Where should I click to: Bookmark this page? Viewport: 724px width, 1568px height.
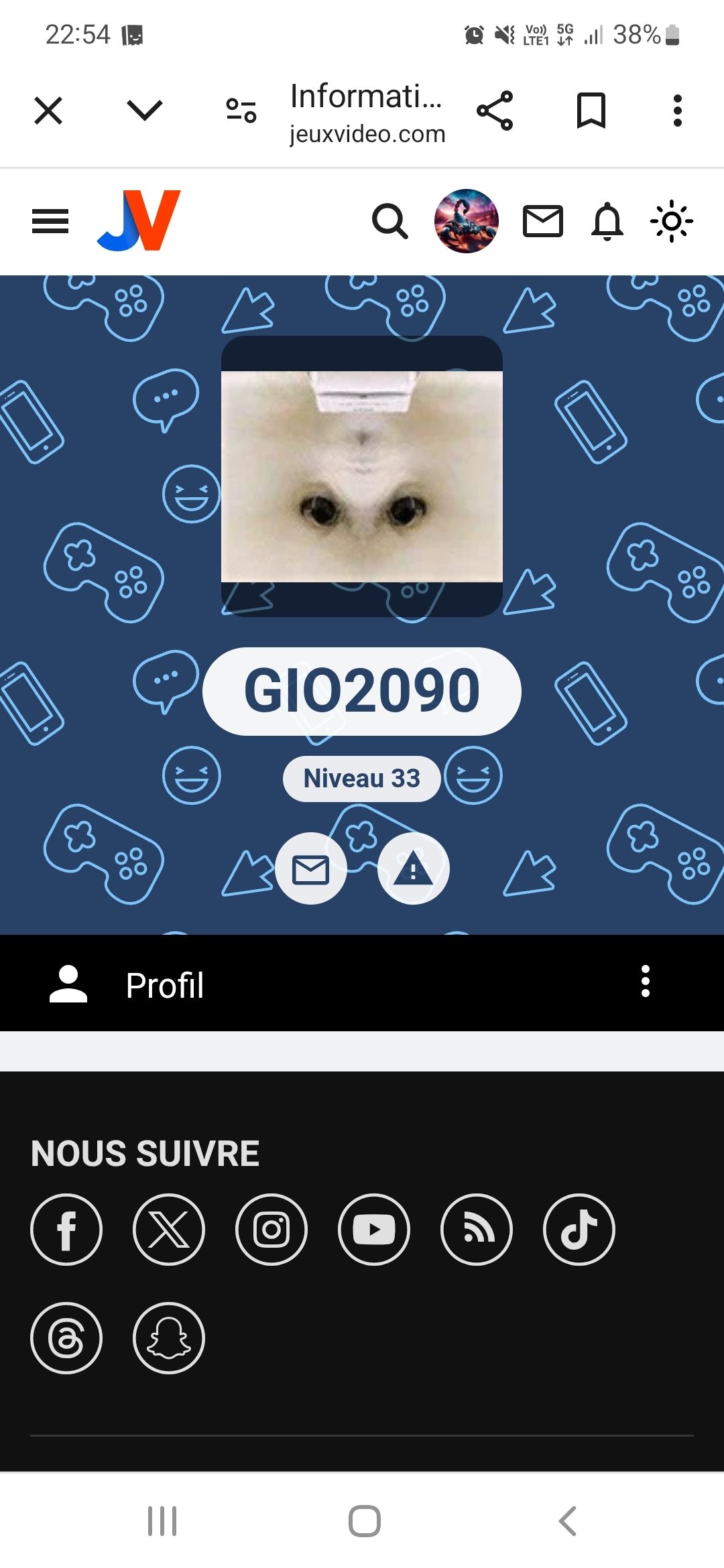pos(591,111)
